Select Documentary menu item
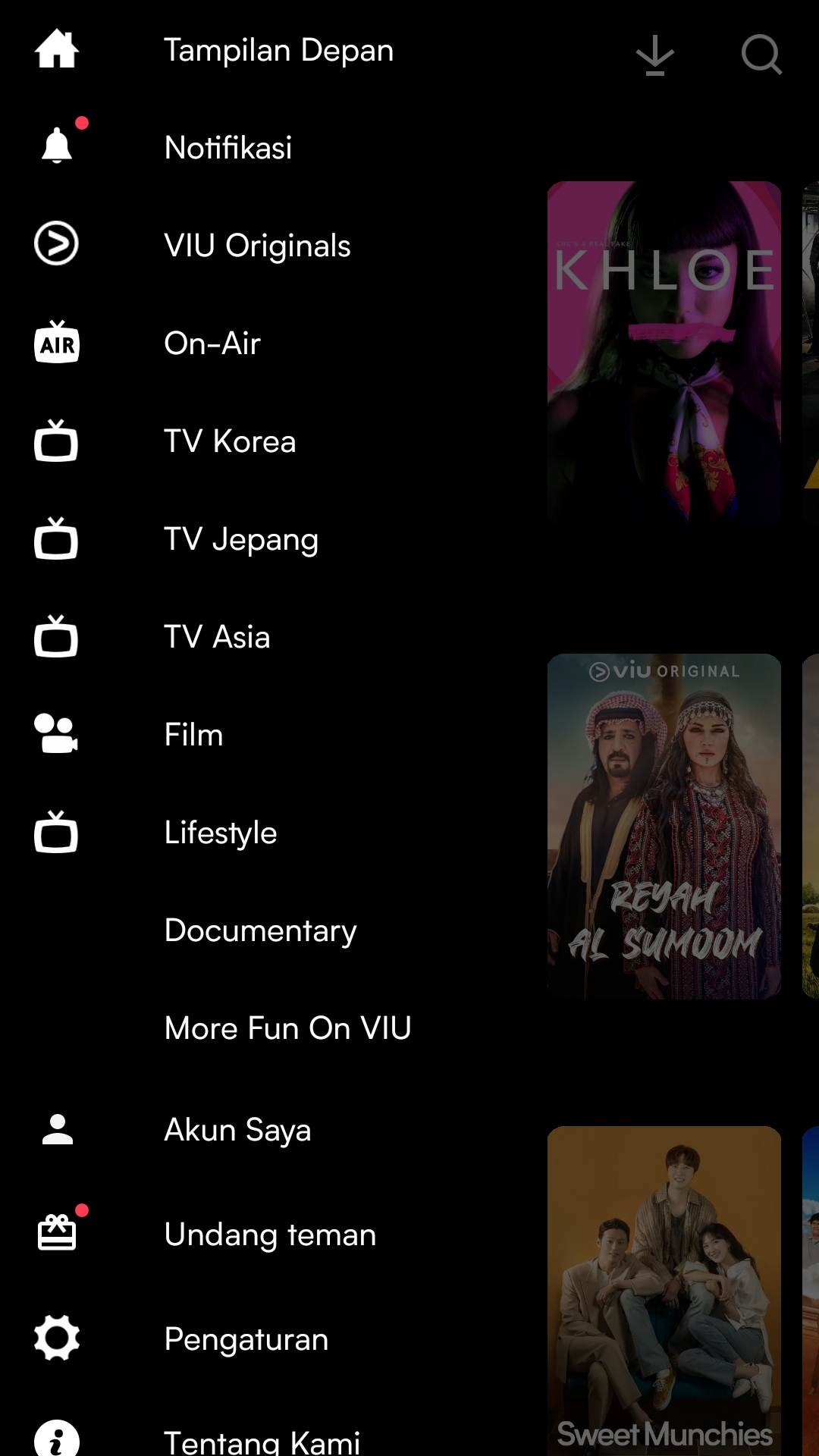Screen dimensions: 819x1456 click(x=260, y=930)
